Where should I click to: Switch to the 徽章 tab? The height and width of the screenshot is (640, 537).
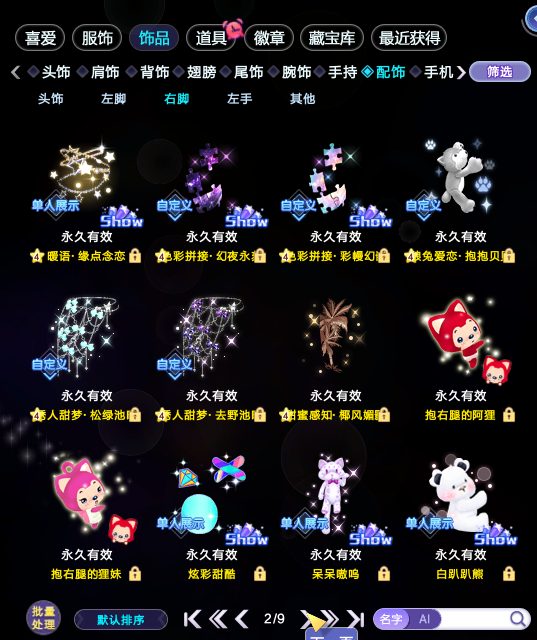[268, 38]
